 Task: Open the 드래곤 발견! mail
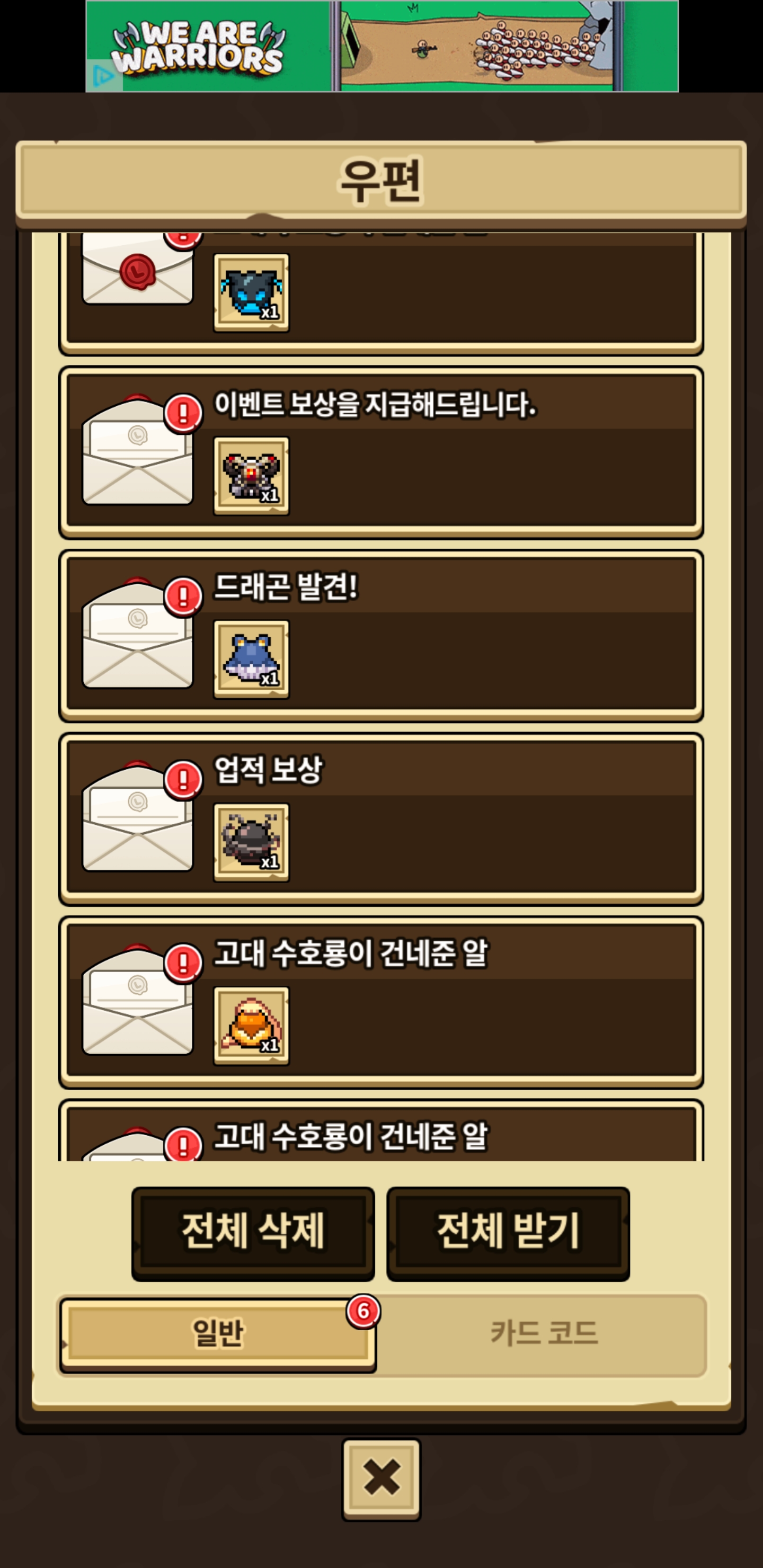380,636
